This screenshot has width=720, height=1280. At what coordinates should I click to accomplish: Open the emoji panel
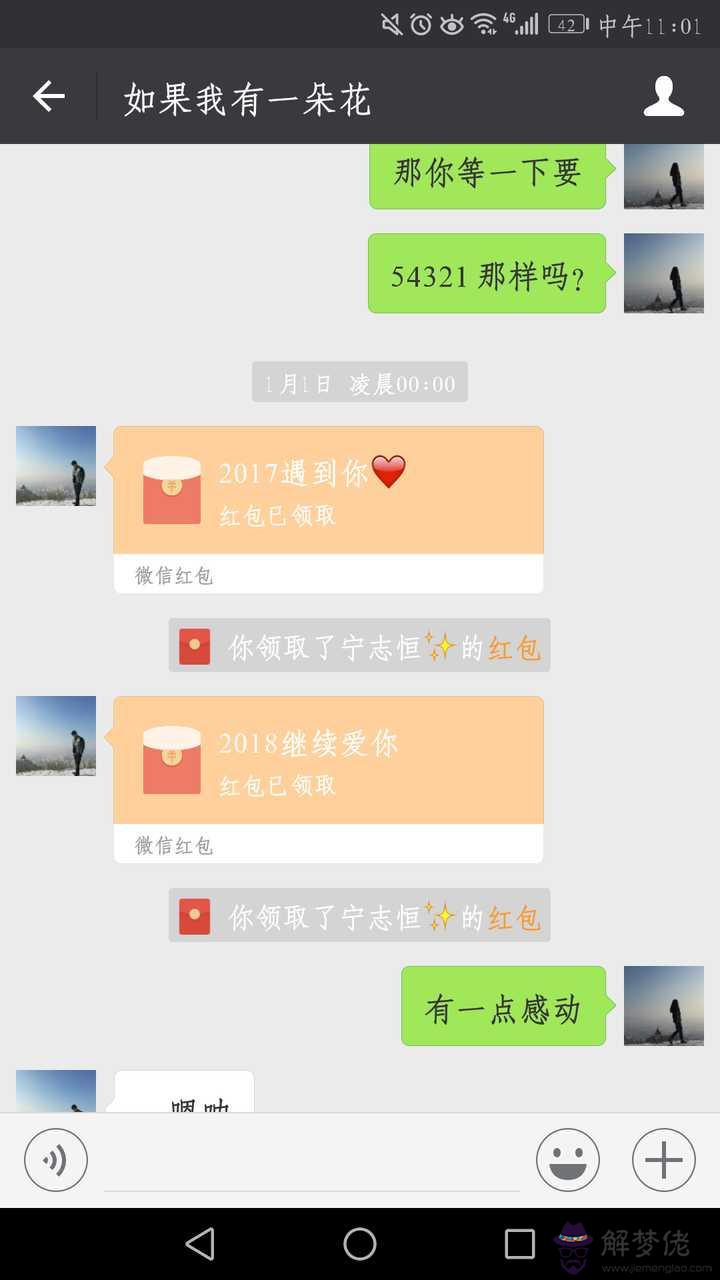pyautogui.click(x=568, y=1160)
